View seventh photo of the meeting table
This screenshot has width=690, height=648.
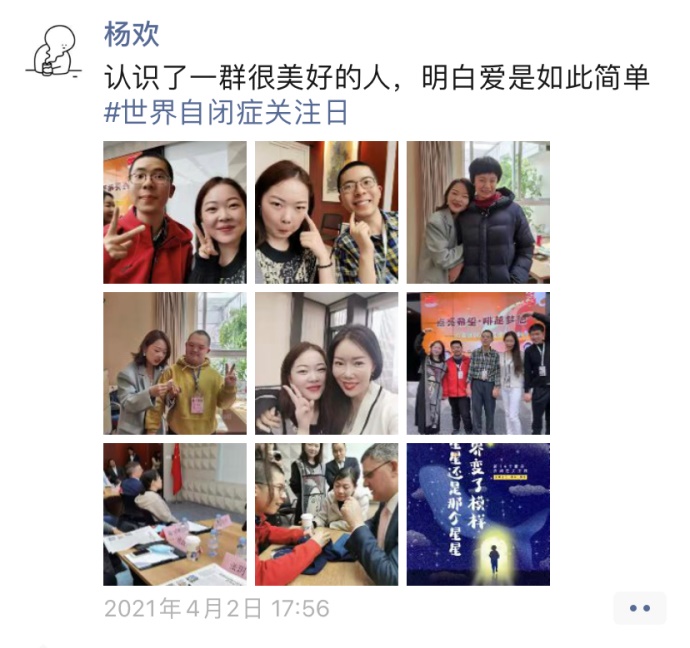175,514
